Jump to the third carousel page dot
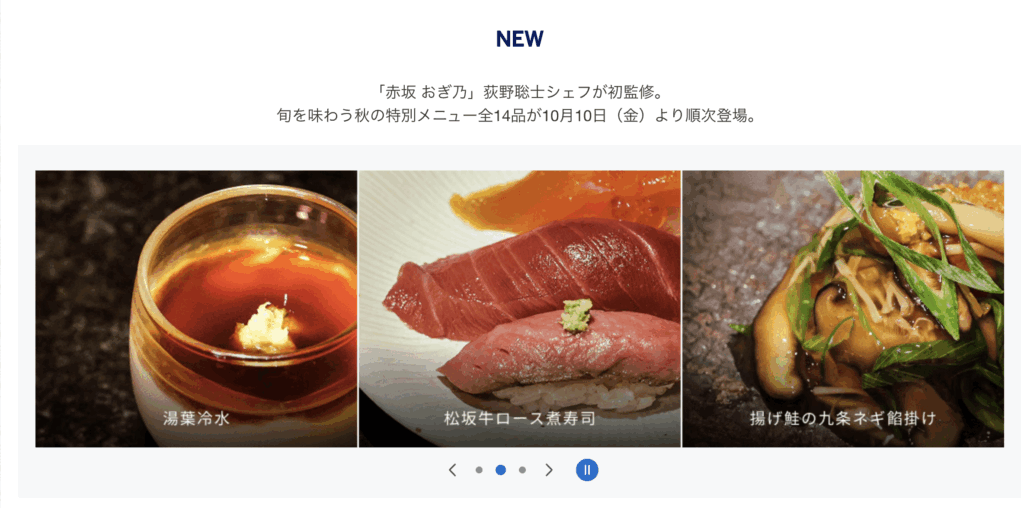1024x508 pixels. [522, 470]
